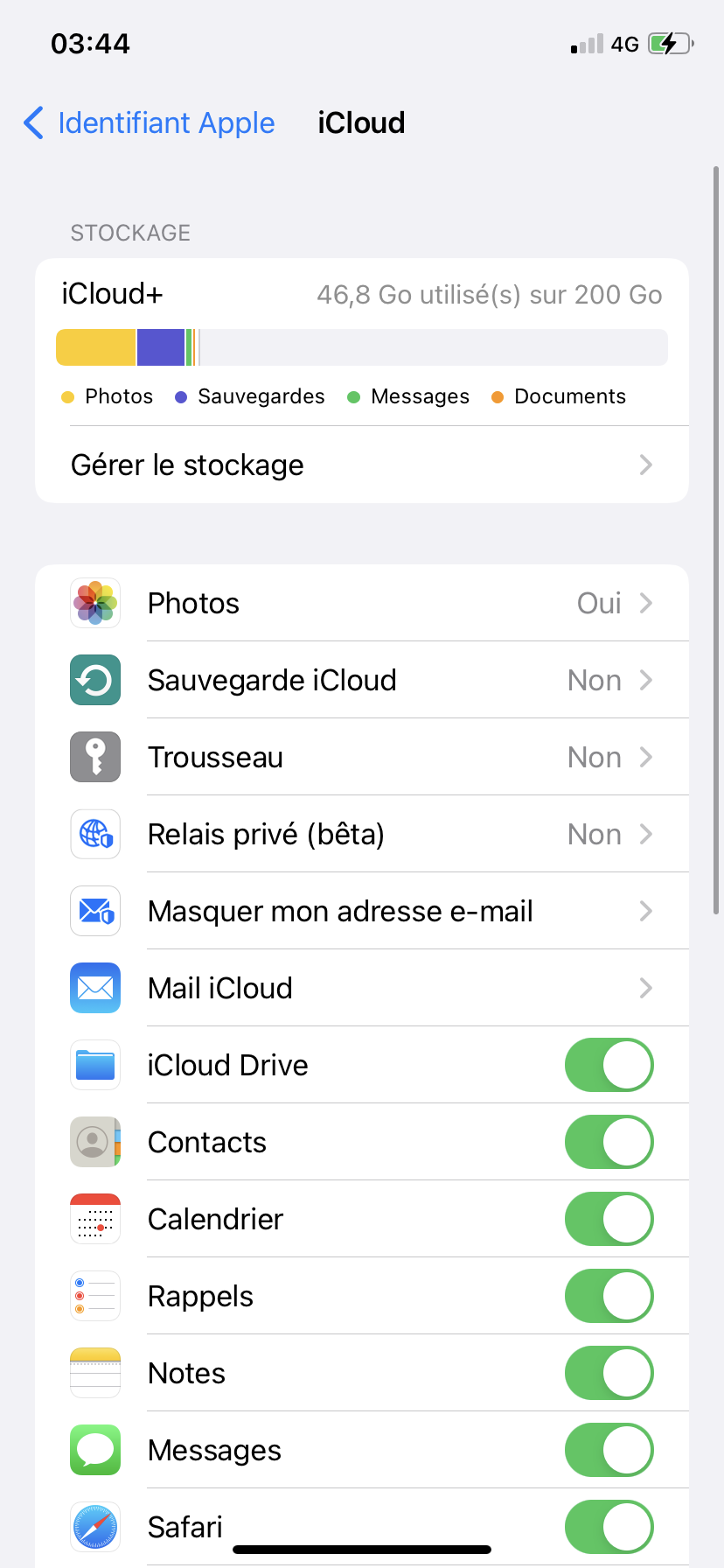Disable Notes in iCloud
724x1568 pixels.
coord(609,1373)
